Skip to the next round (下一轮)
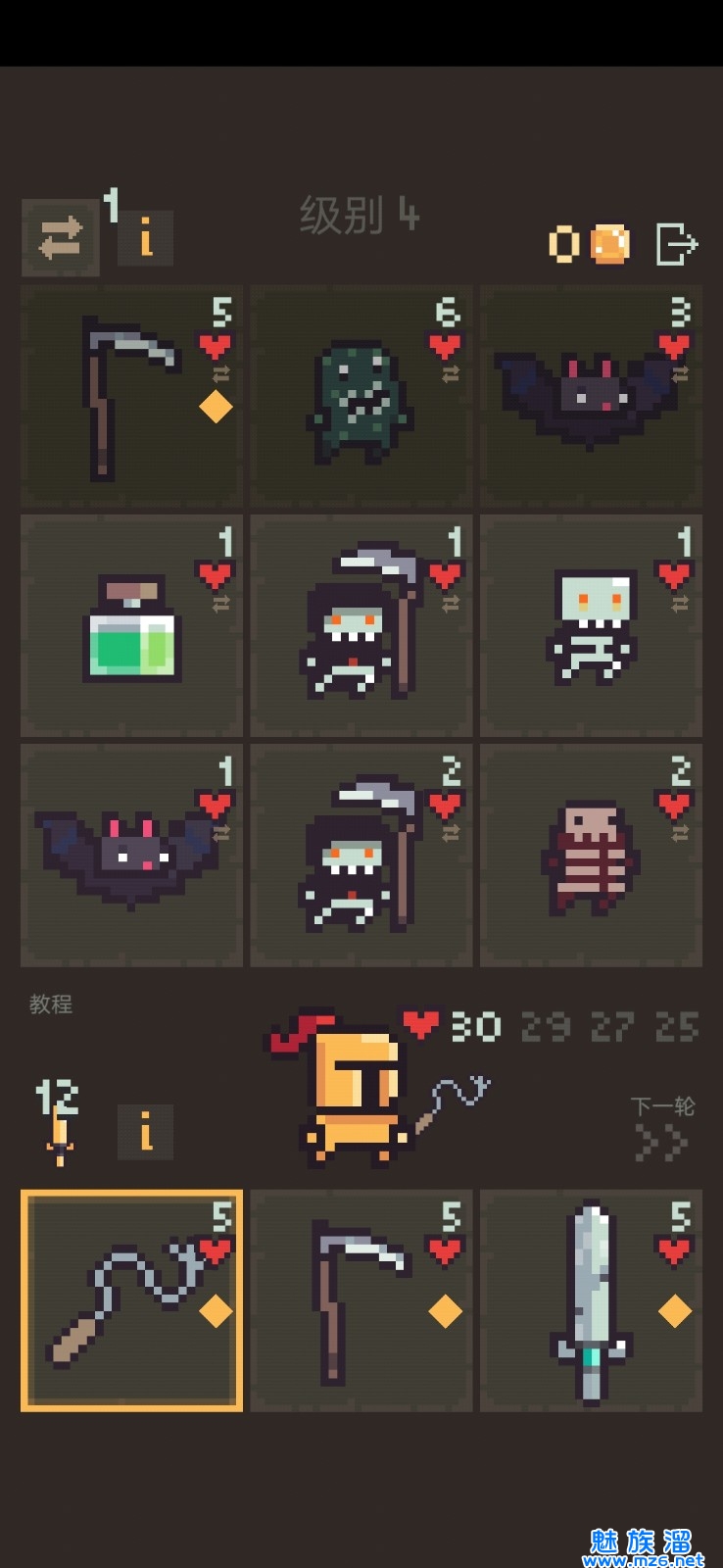723x1568 pixels. (662, 1129)
